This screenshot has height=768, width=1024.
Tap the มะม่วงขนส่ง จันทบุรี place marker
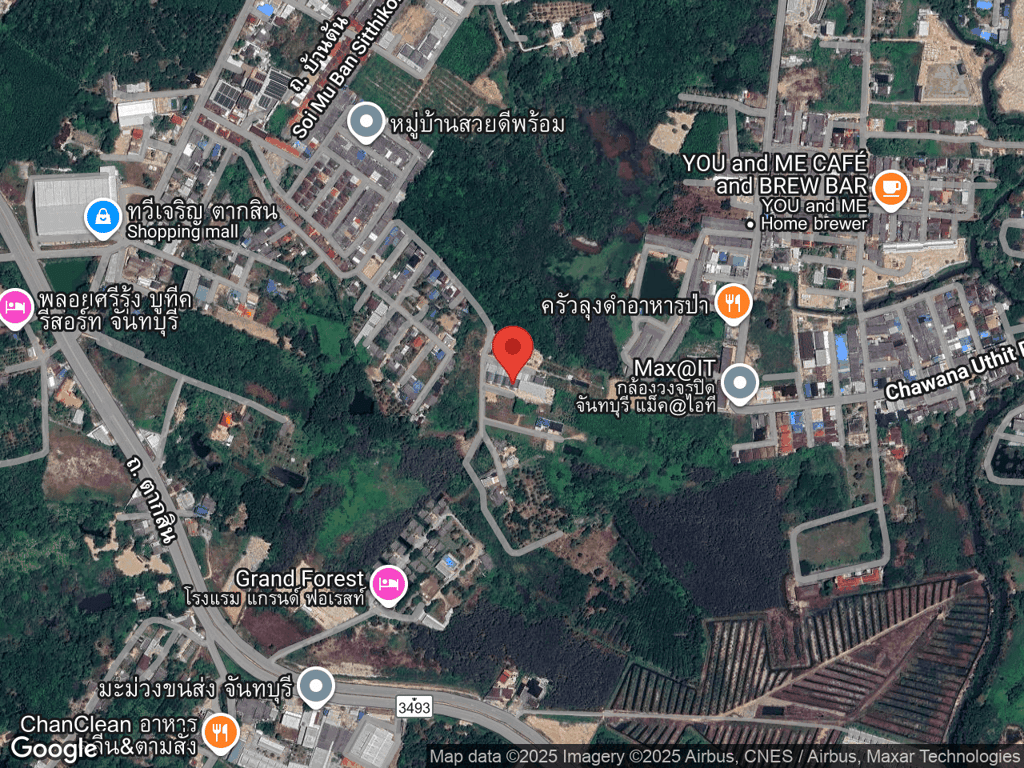(x=316, y=687)
